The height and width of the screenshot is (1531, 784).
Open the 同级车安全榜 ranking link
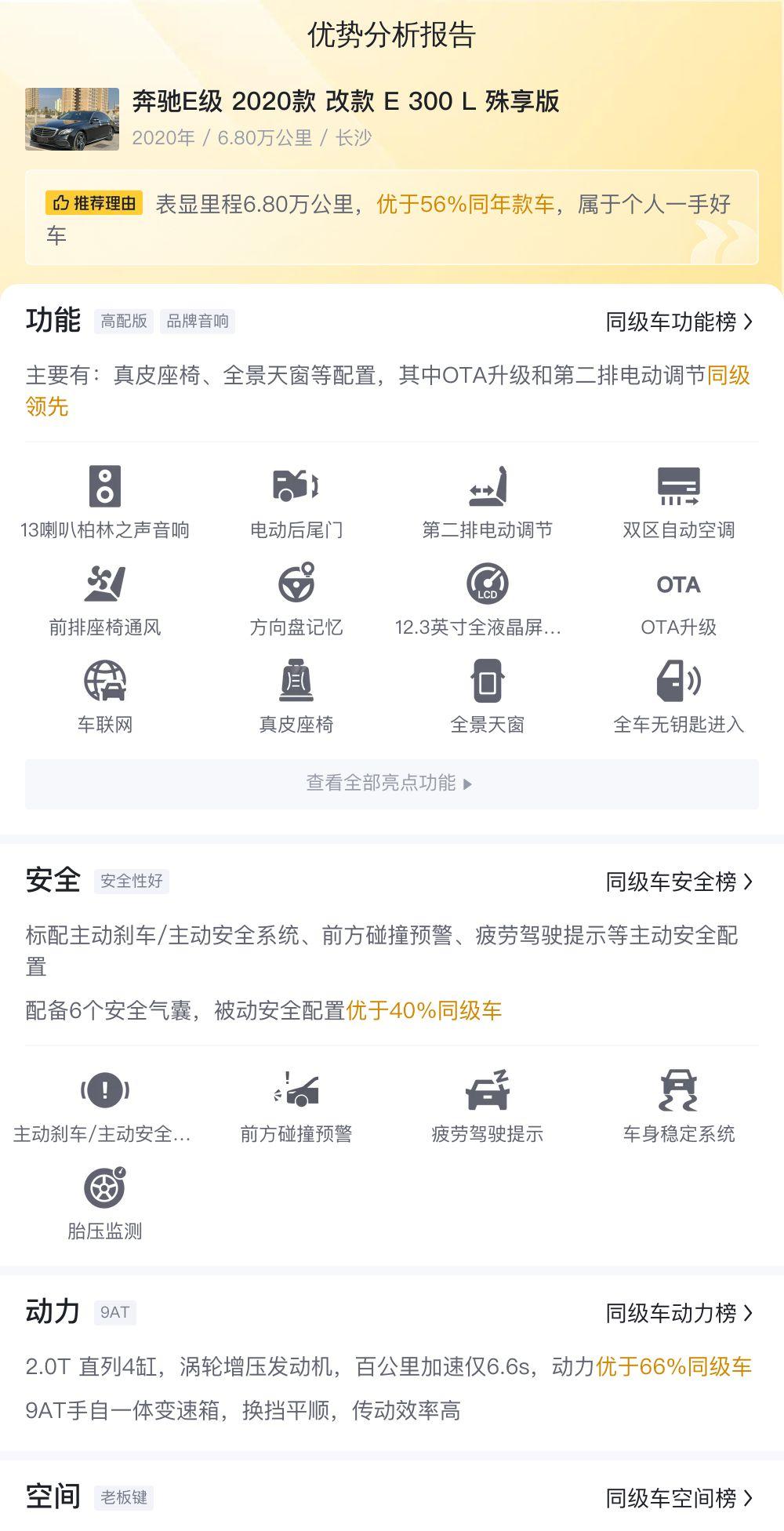coord(679,882)
